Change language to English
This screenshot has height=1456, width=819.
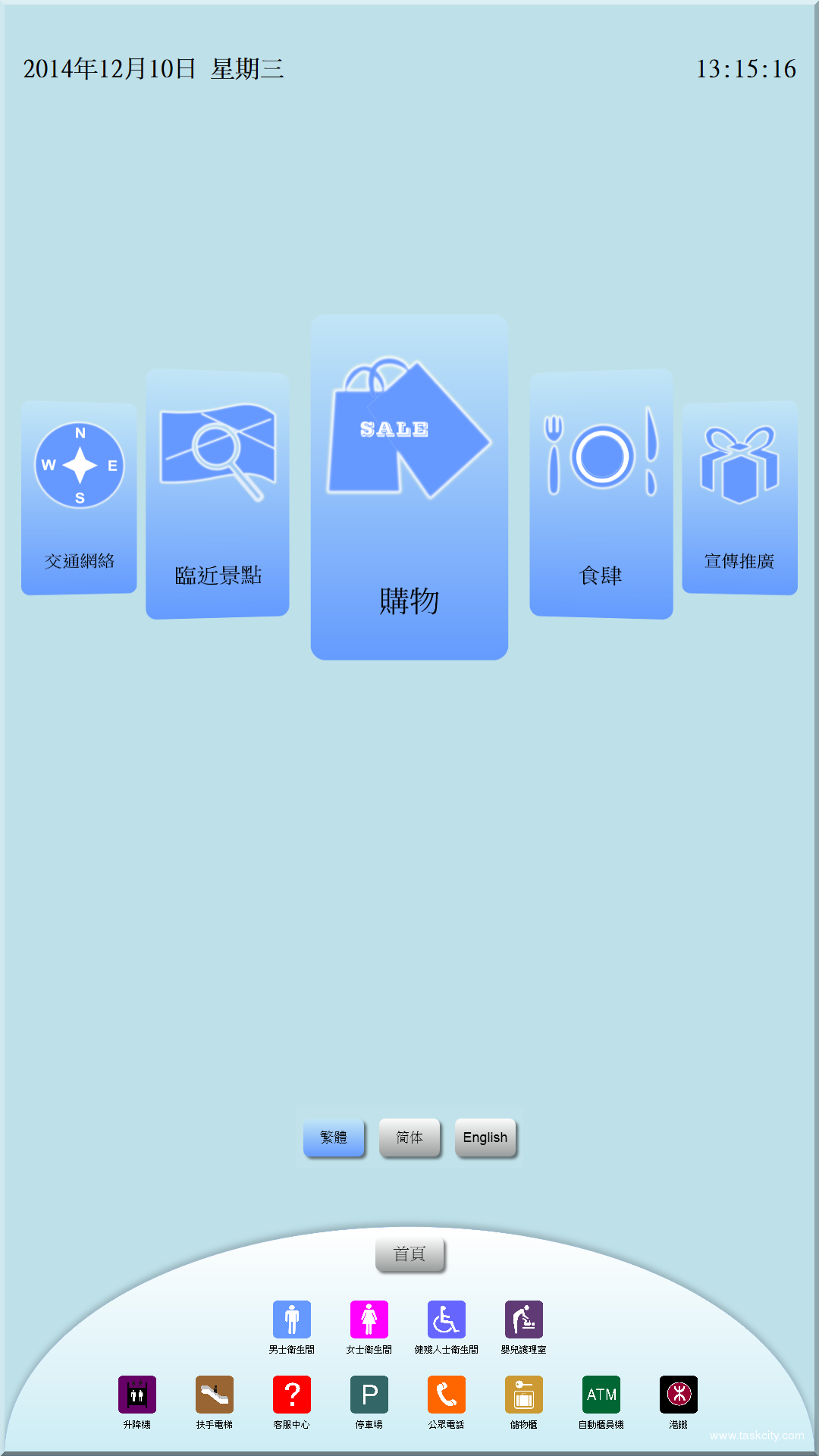pos(485,1137)
